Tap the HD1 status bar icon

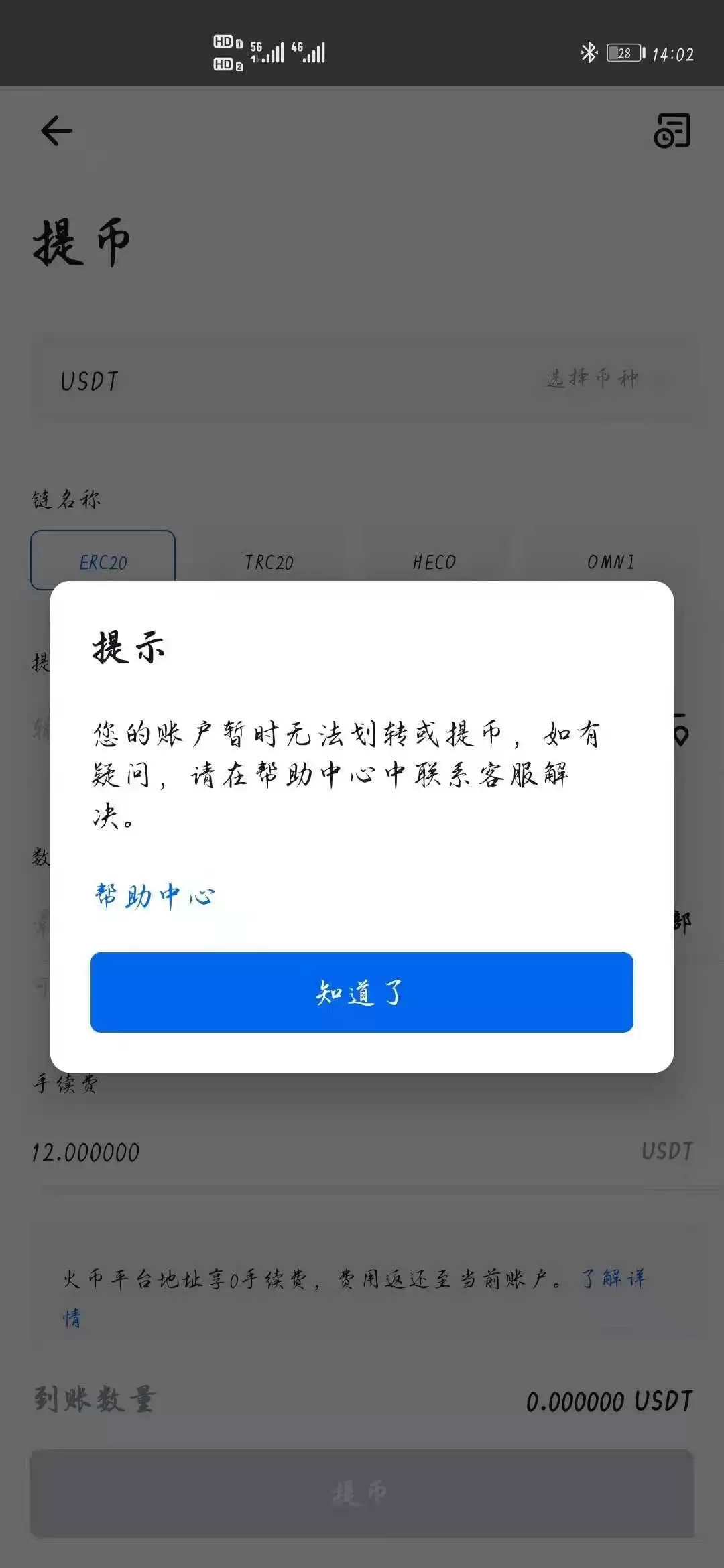227,42
